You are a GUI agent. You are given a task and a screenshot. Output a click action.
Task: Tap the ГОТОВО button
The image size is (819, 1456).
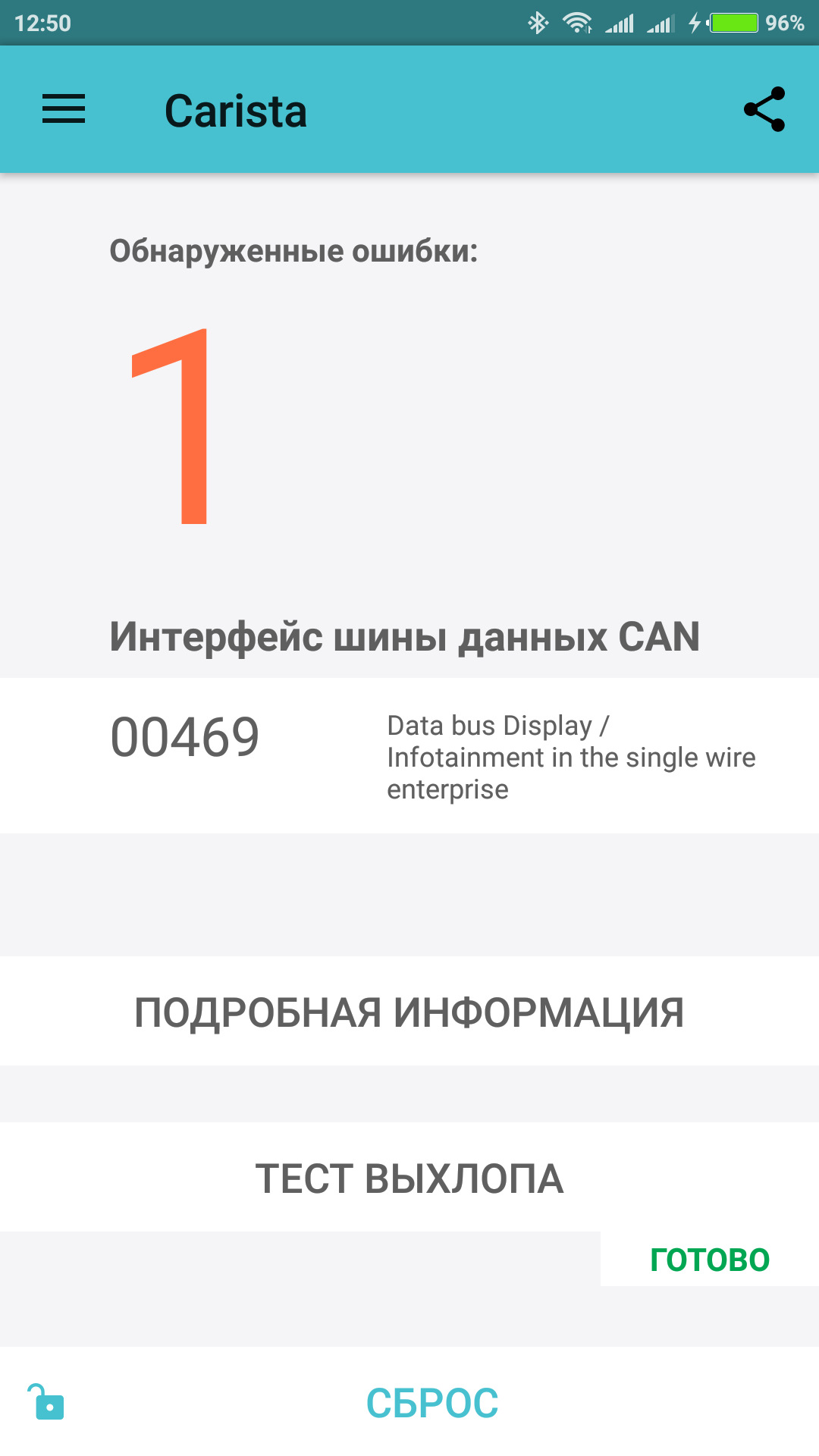[x=710, y=1260]
